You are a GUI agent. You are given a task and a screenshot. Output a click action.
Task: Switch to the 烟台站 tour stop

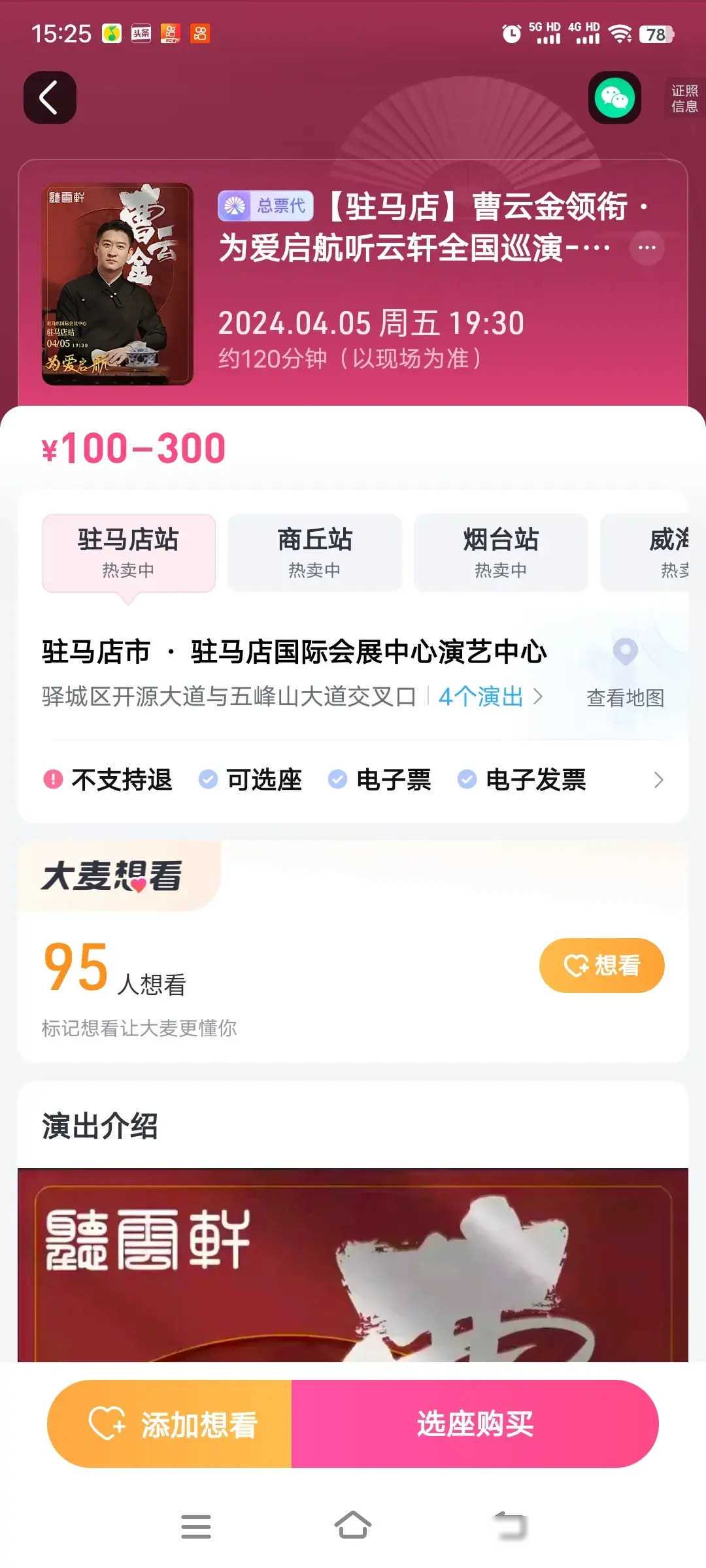pos(501,553)
